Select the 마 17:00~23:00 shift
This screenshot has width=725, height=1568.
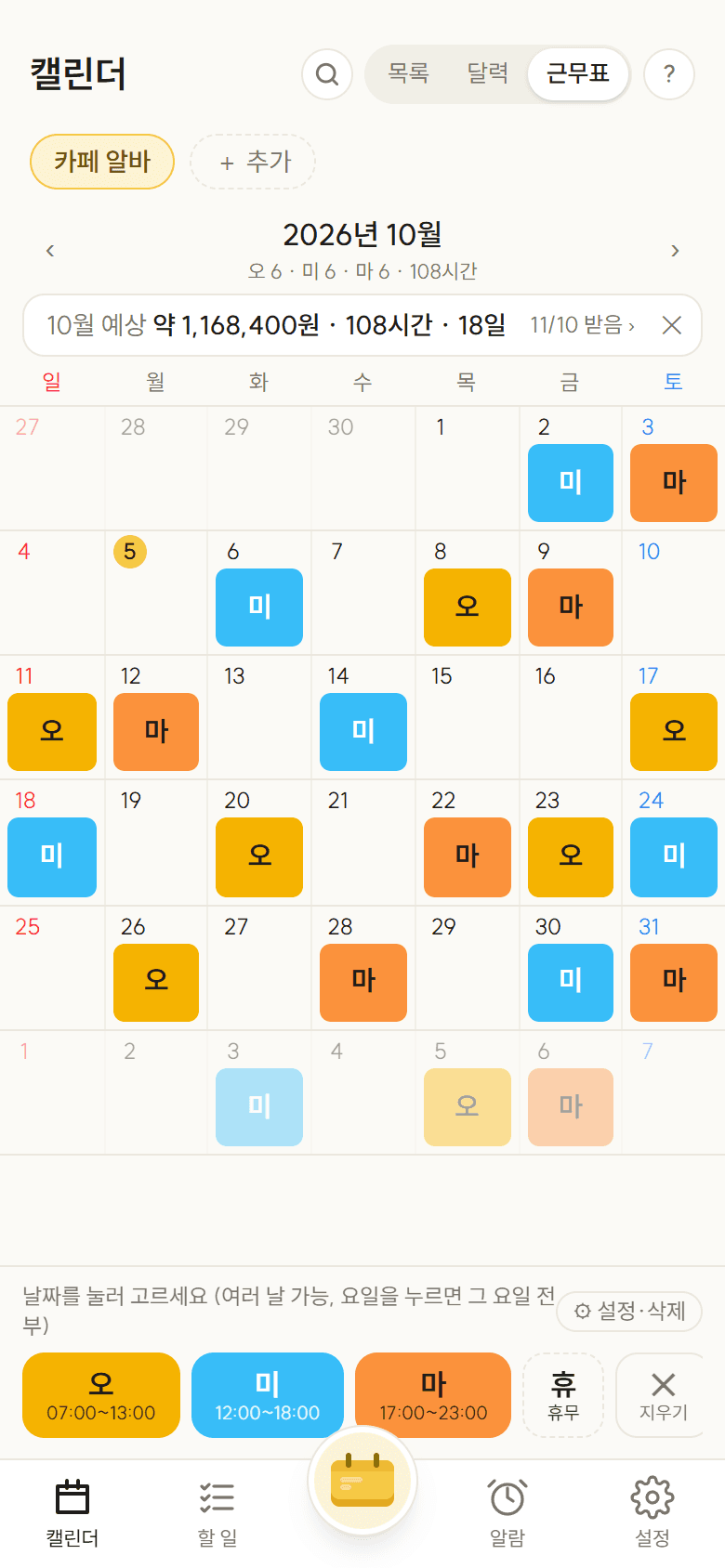pos(433,1395)
